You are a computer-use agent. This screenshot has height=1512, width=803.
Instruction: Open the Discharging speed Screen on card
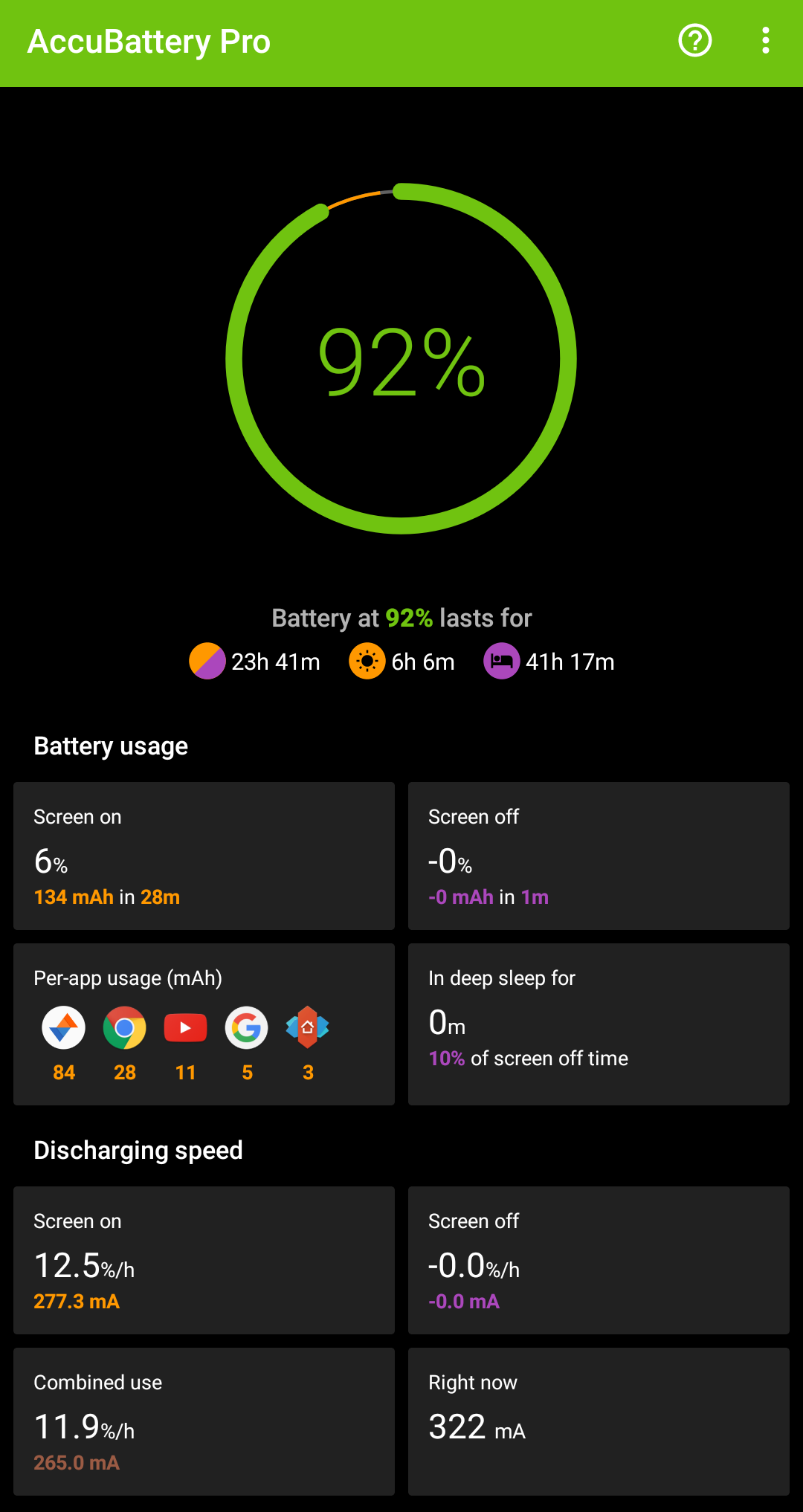[x=204, y=1260]
